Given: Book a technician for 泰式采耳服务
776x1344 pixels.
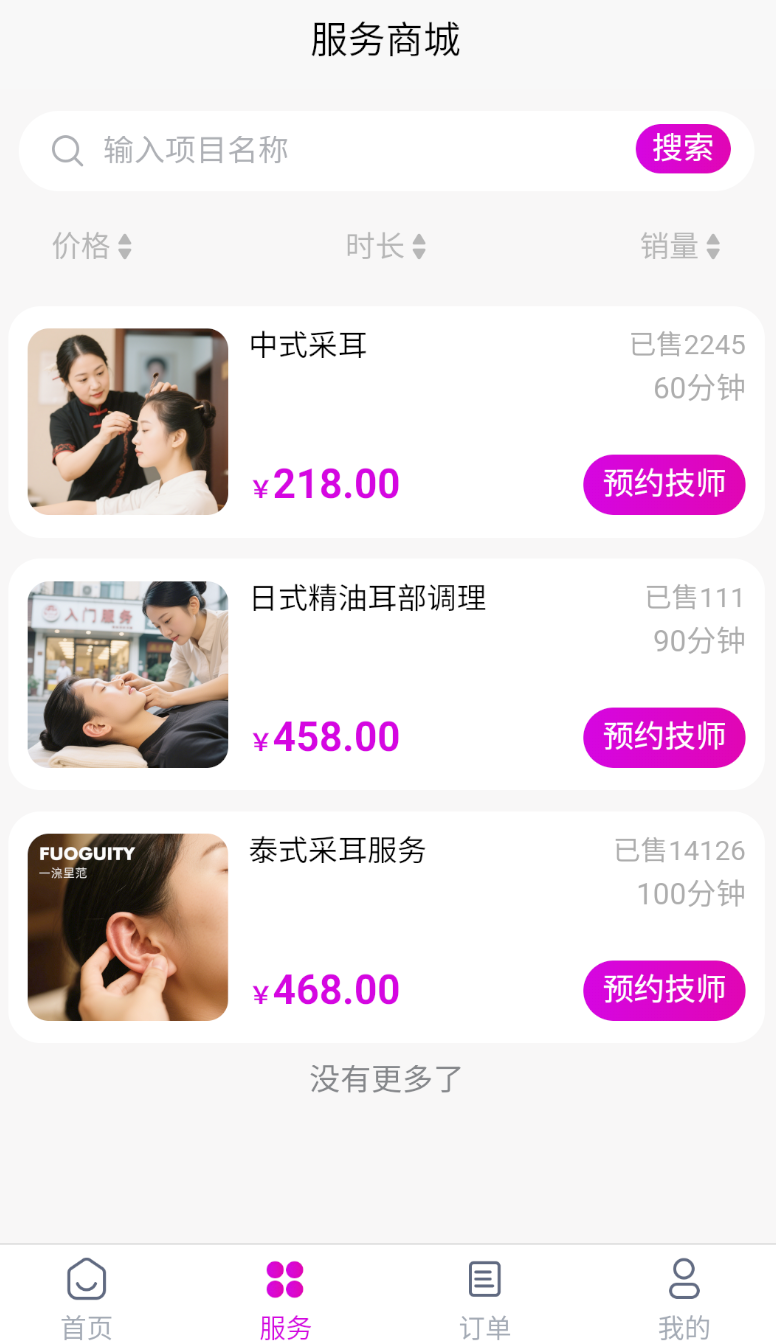Looking at the screenshot, I should click(x=664, y=991).
